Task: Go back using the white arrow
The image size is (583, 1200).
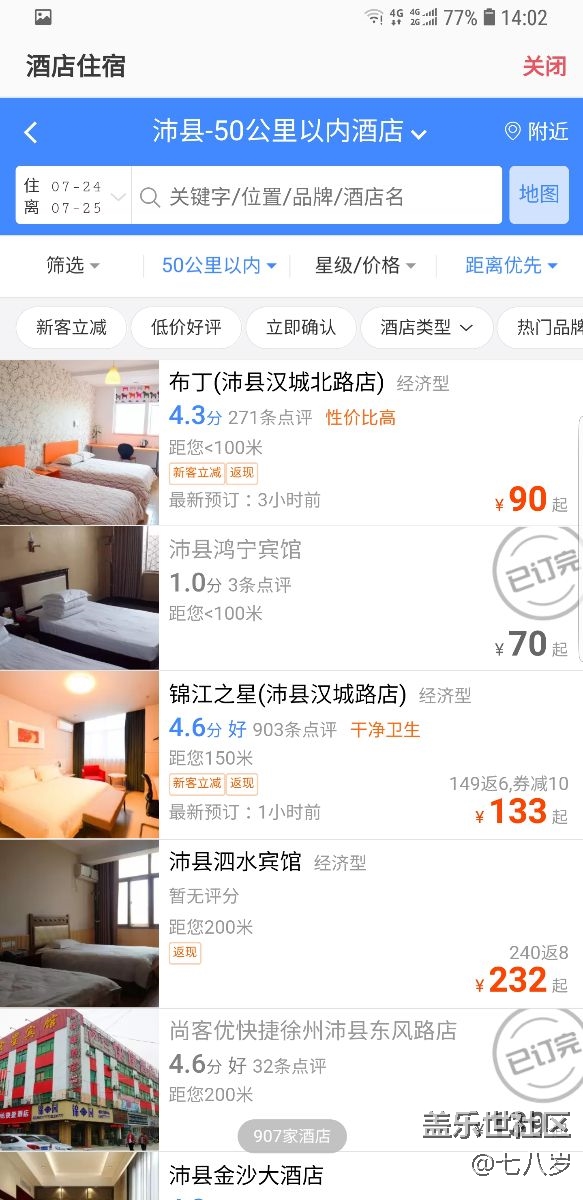Action: pyautogui.click(x=31, y=132)
